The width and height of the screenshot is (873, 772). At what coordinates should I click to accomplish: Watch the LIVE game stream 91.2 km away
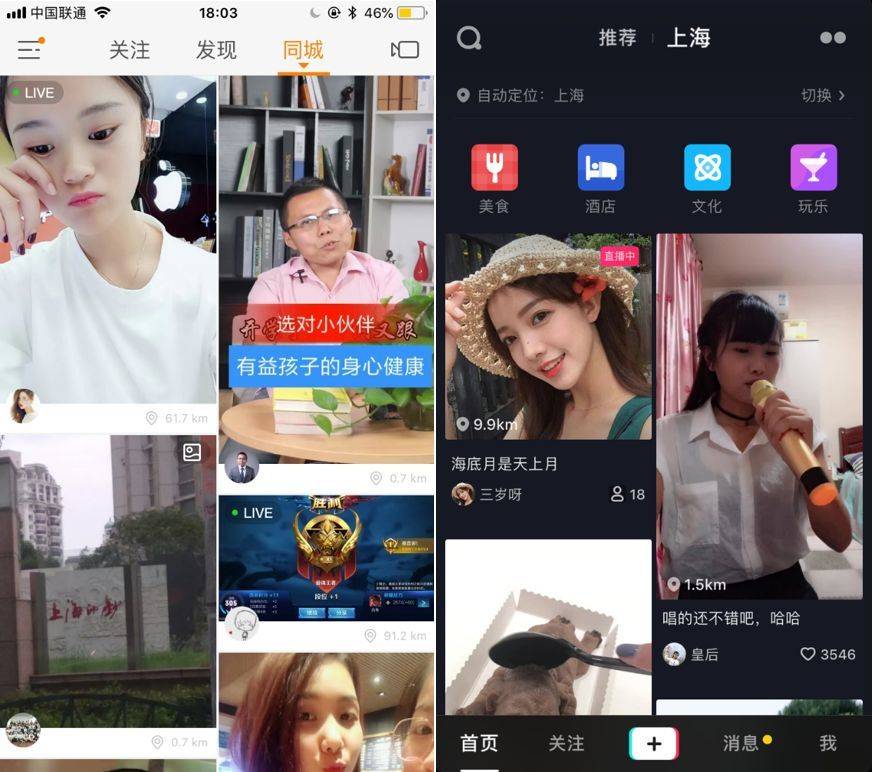[x=326, y=558]
